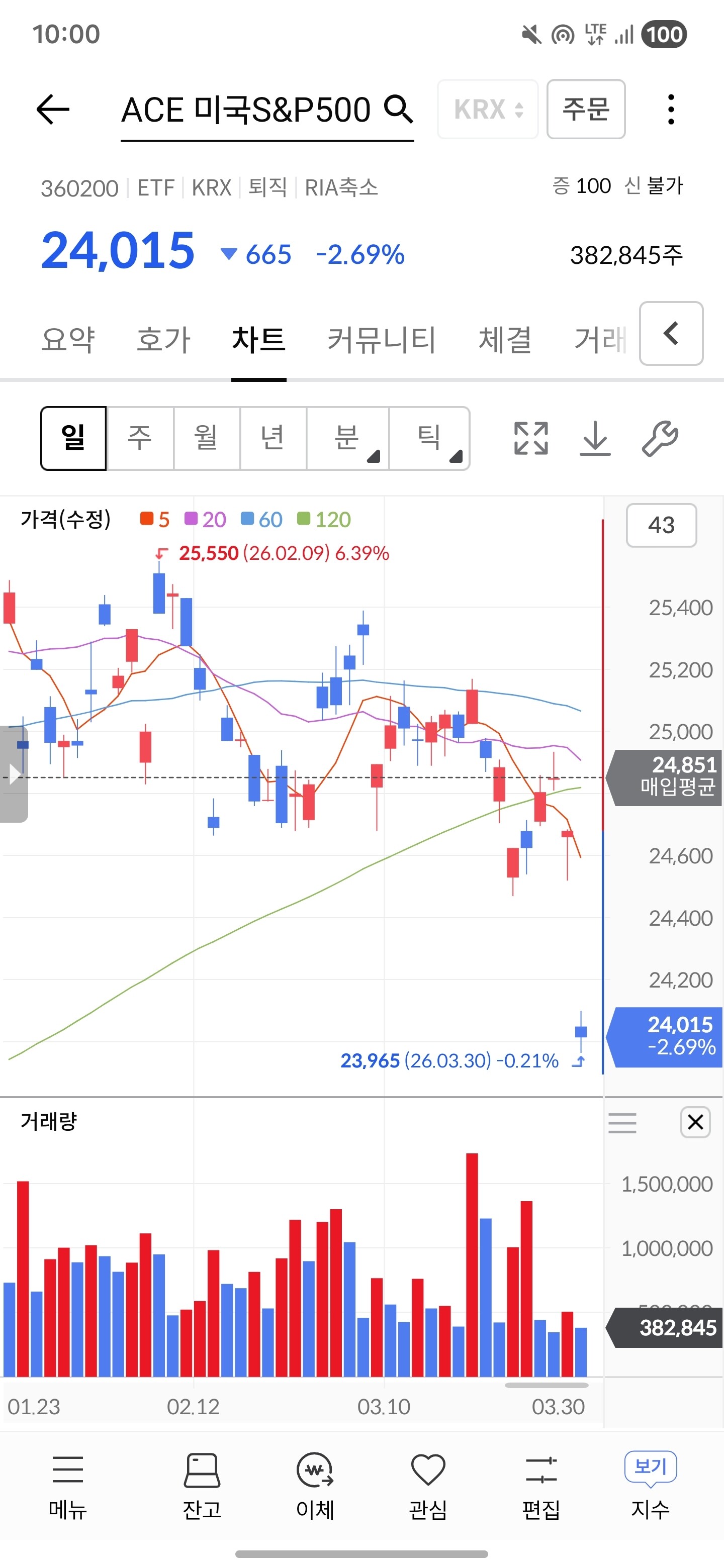The image size is (724, 1568).
Task: Open the 체결 tab
Action: click(505, 340)
